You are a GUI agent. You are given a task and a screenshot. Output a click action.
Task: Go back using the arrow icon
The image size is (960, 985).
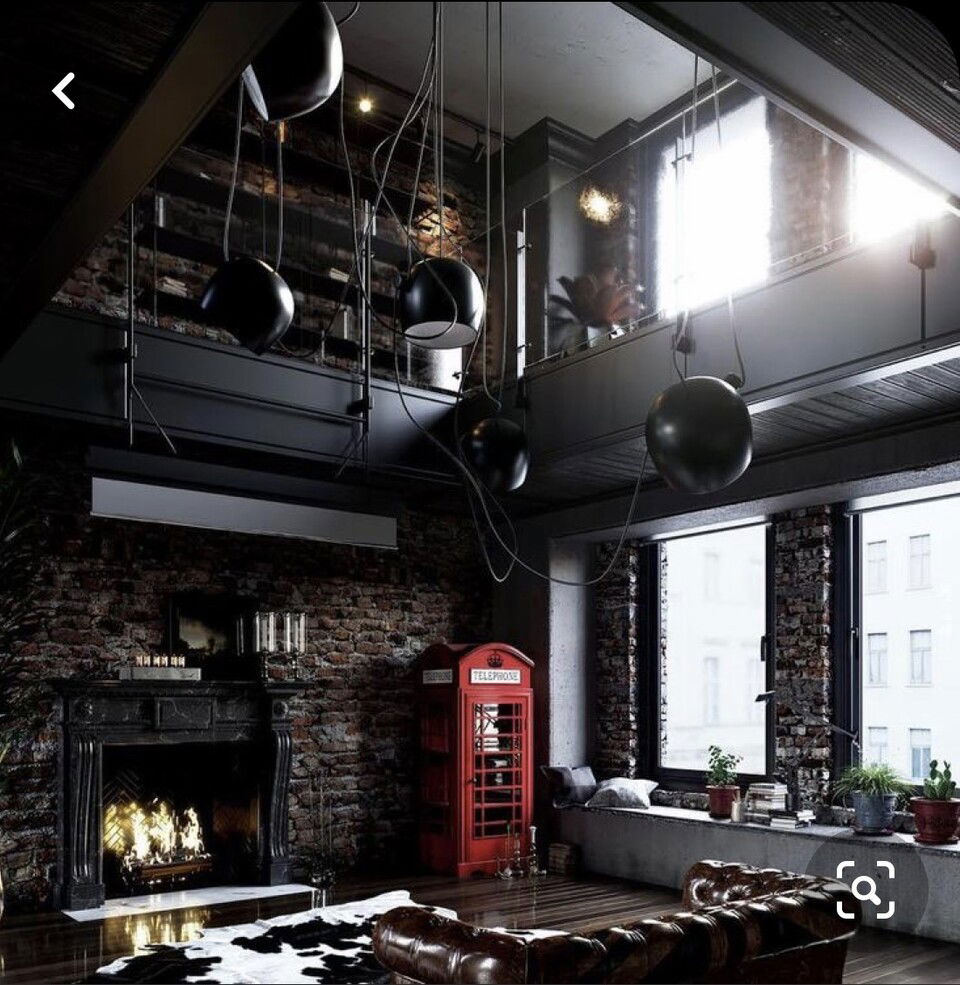[64, 91]
